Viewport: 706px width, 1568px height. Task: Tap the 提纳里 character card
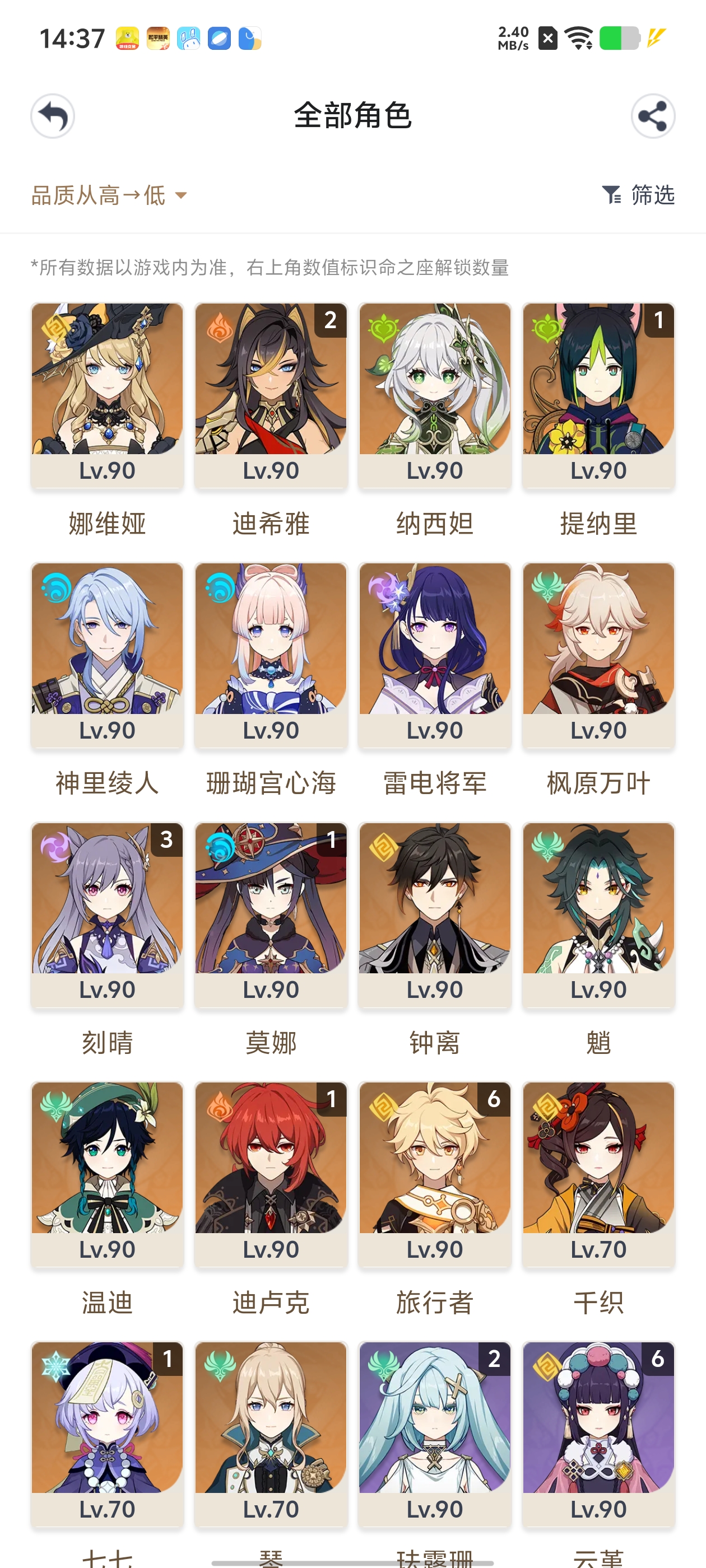coord(598,396)
